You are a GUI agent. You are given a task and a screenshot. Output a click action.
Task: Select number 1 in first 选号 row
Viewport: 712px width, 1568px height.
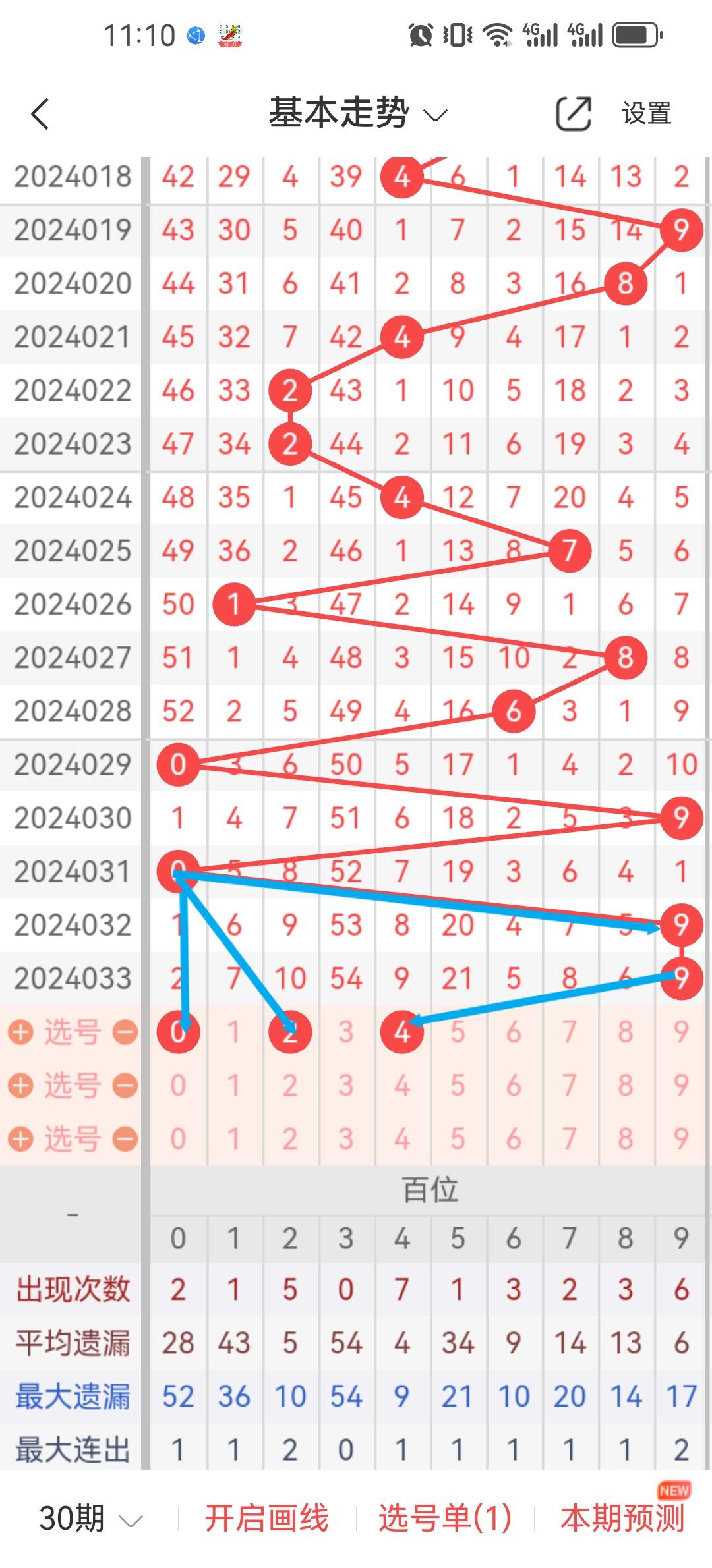point(233,1032)
